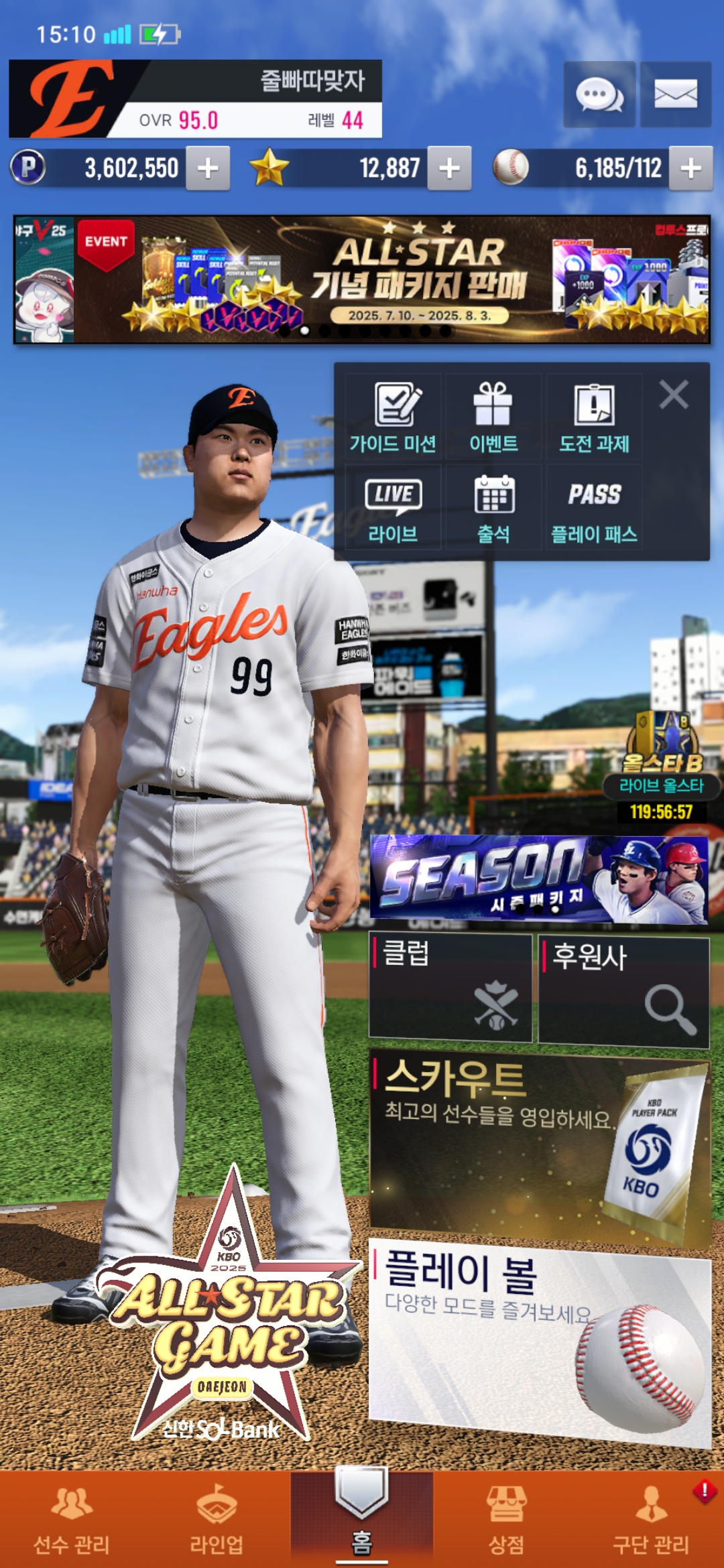Image resolution: width=724 pixels, height=1568 pixels.
Task: Open the 클럽 tile
Action: coord(450,988)
